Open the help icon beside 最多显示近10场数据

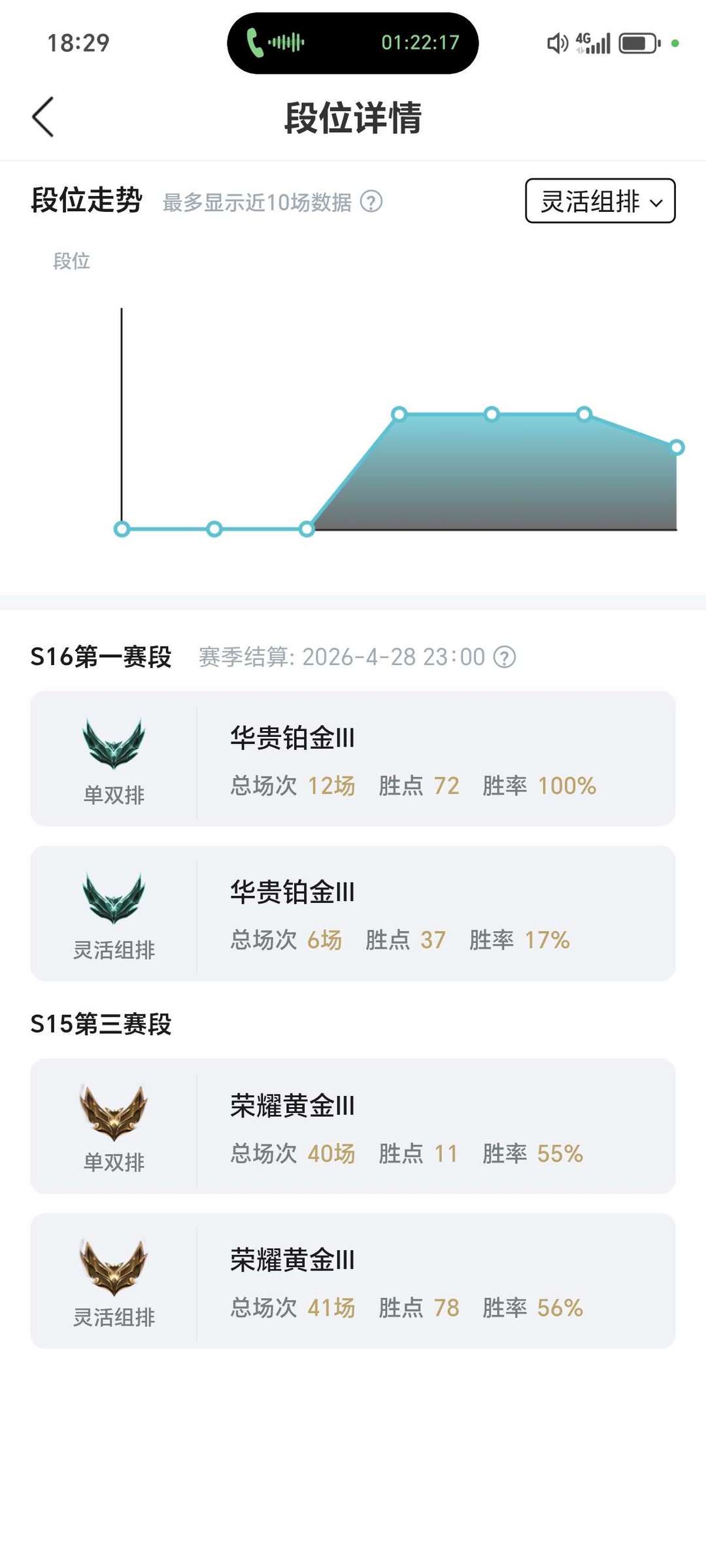[x=371, y=203]
